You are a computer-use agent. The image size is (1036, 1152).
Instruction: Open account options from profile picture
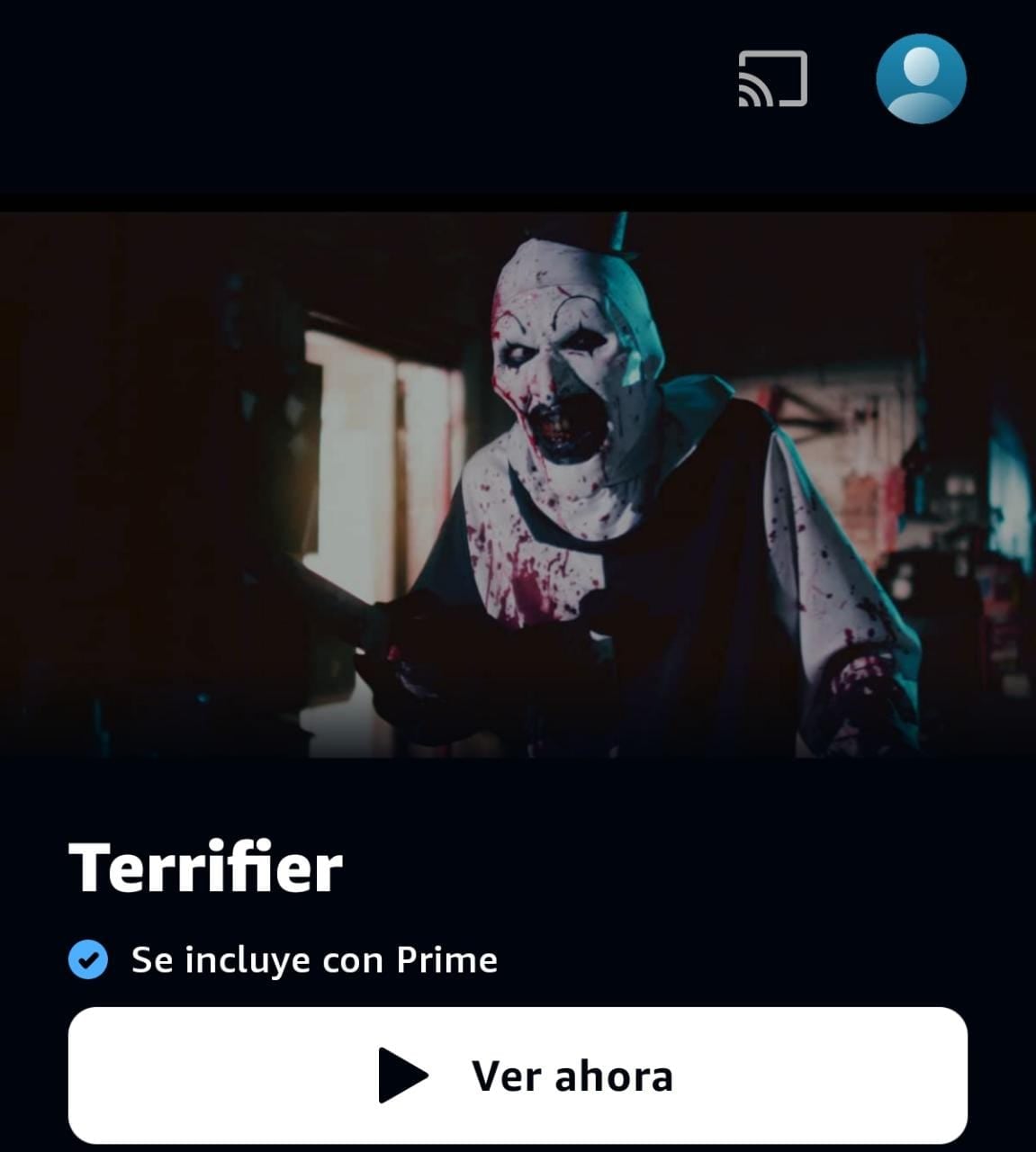[922, 78]
